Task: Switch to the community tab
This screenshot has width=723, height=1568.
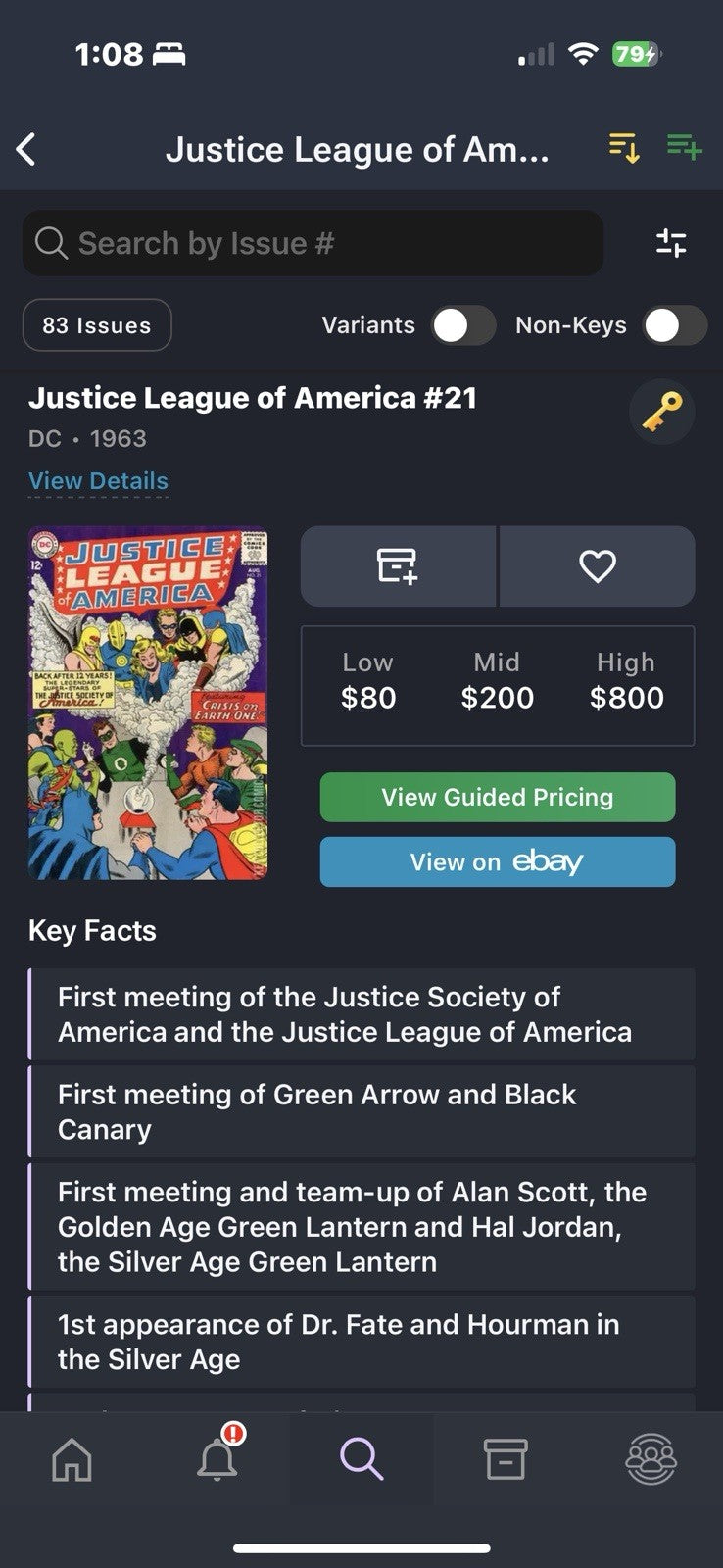Action: click(651, 1459)
